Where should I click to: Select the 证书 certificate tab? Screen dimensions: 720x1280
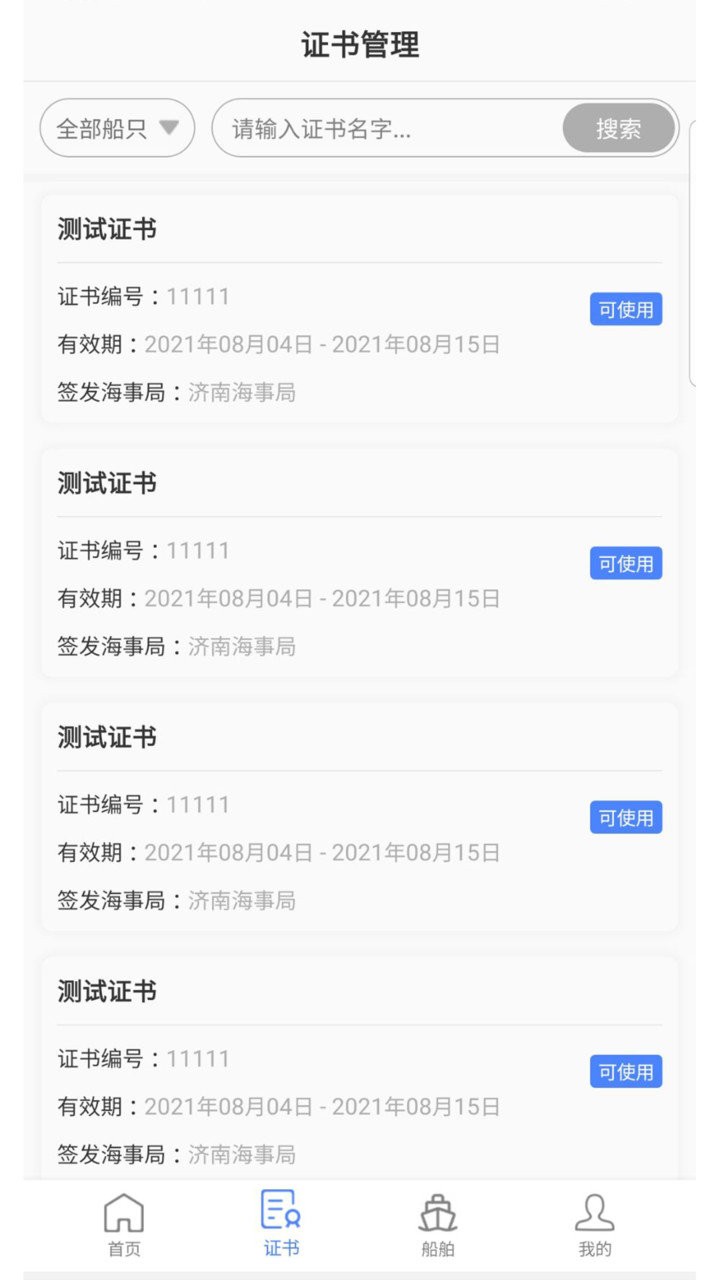pyautogui.click(x=281, y=1224)
